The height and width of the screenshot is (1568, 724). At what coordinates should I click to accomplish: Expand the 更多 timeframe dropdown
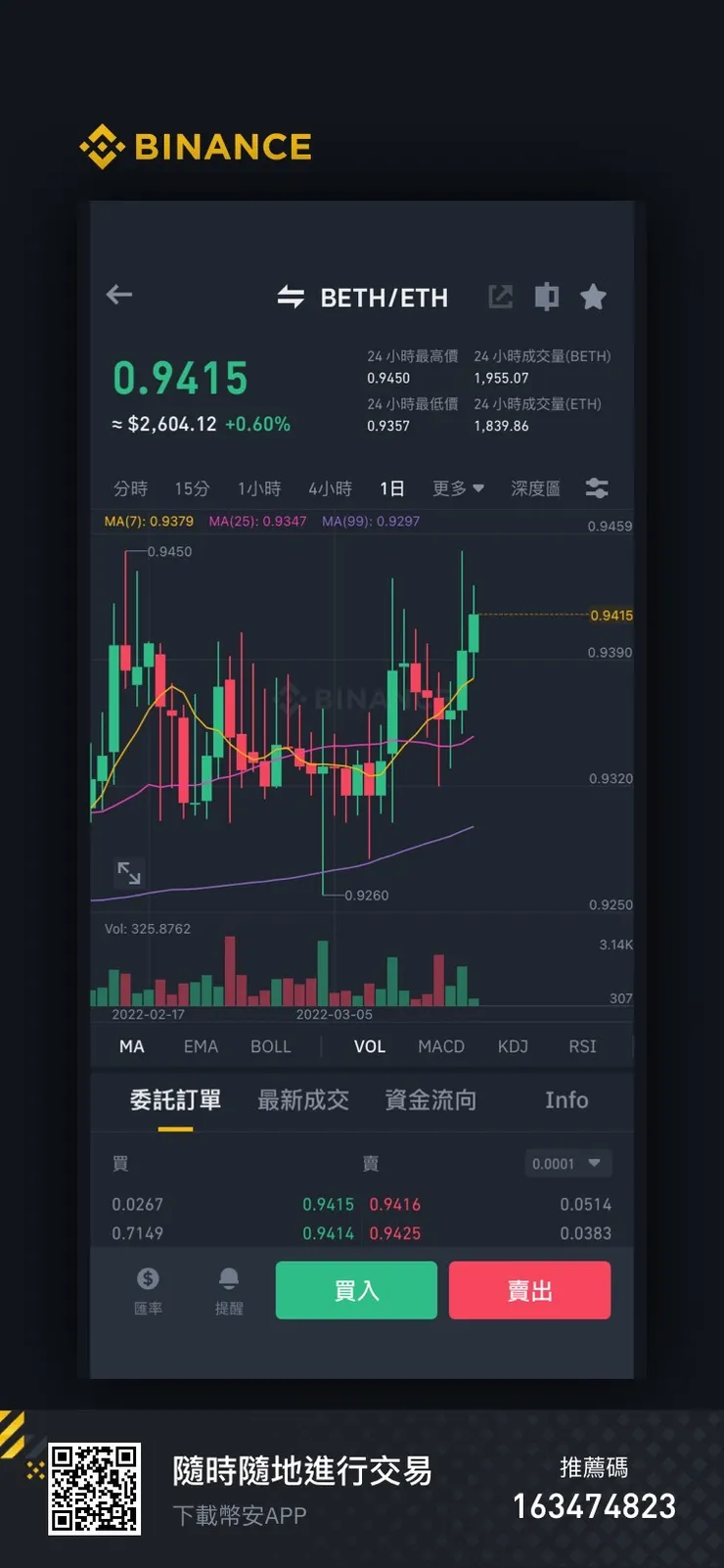click(457, 488)
